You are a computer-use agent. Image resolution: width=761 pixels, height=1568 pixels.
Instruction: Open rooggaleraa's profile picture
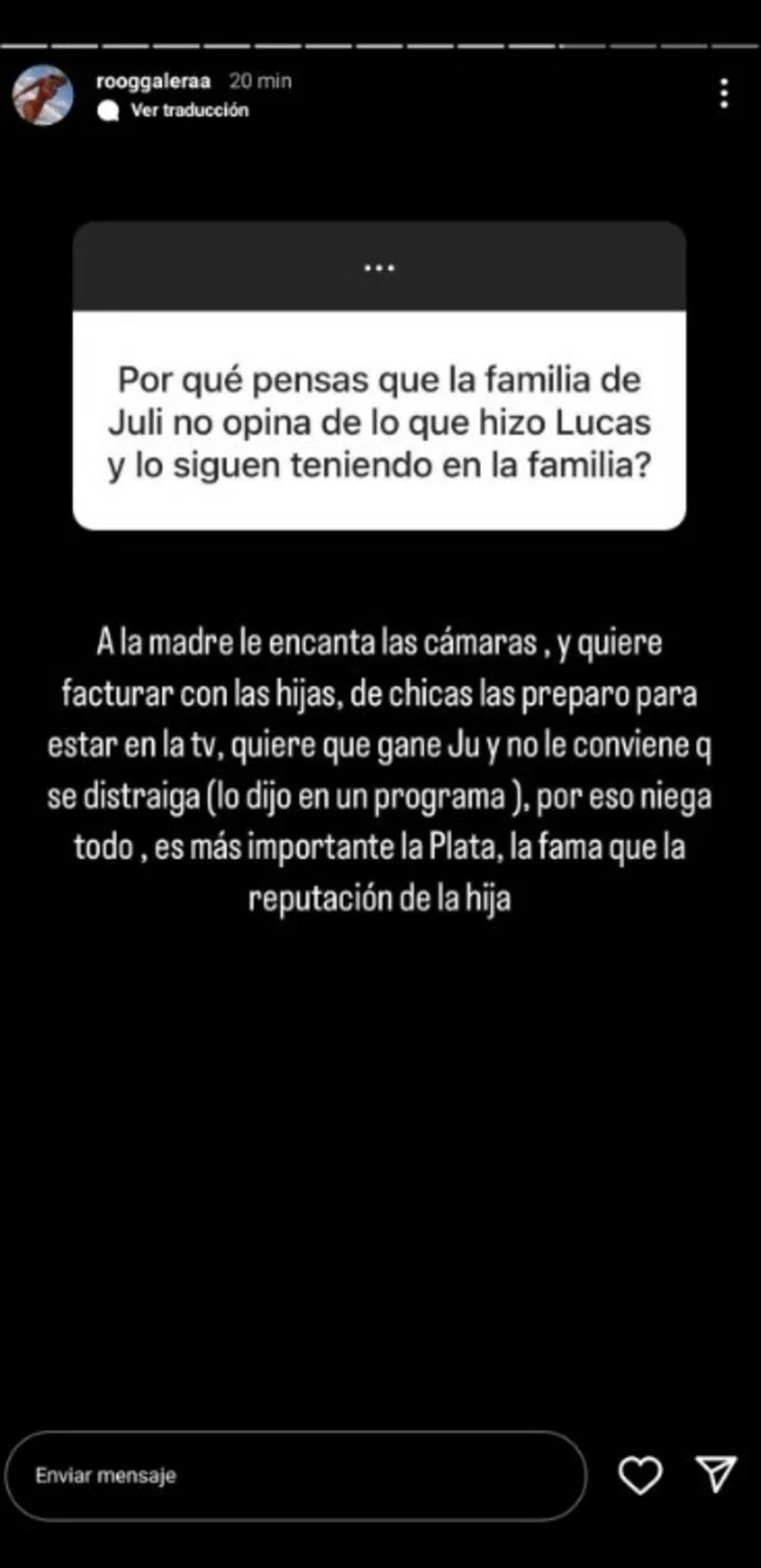click(42, 95)
